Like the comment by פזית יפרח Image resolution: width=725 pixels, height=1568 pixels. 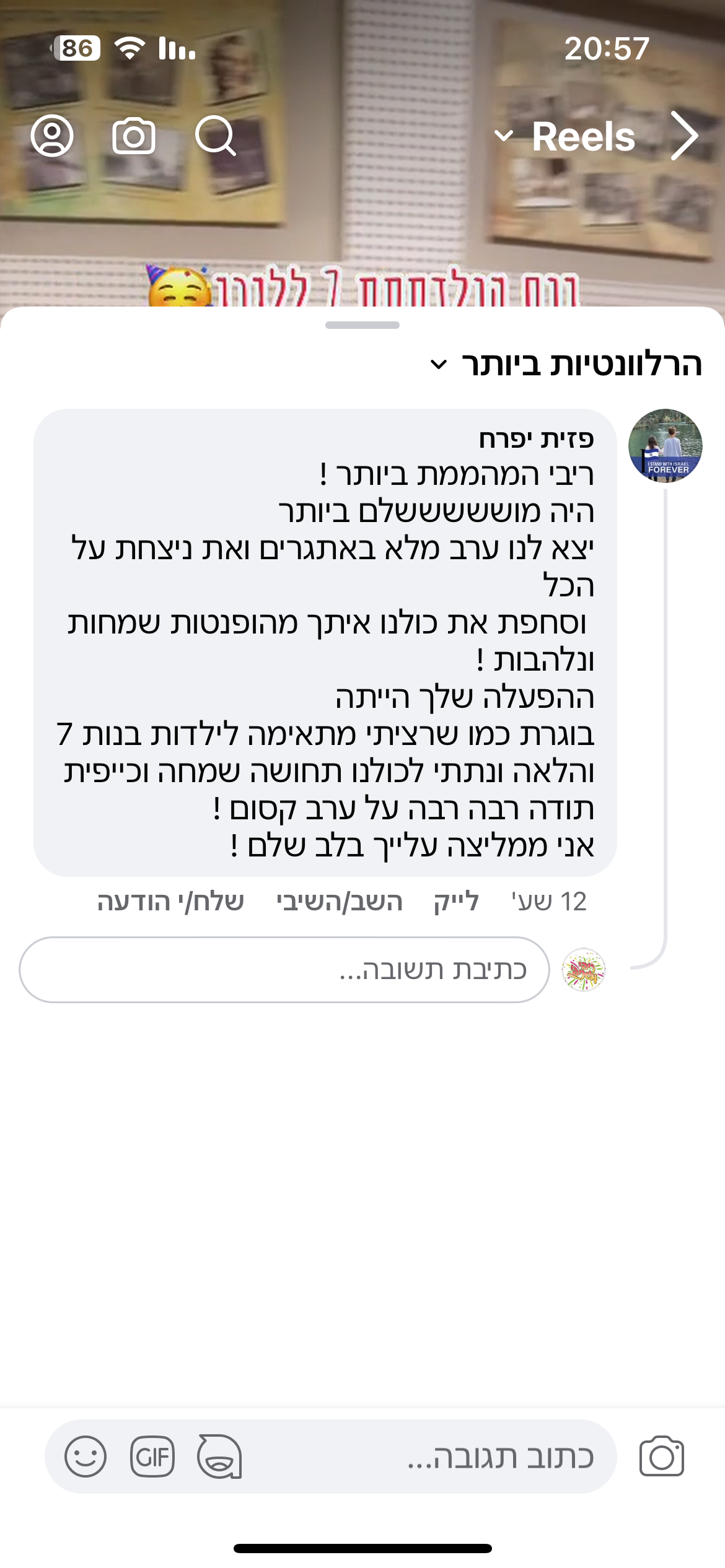point(456,902)
